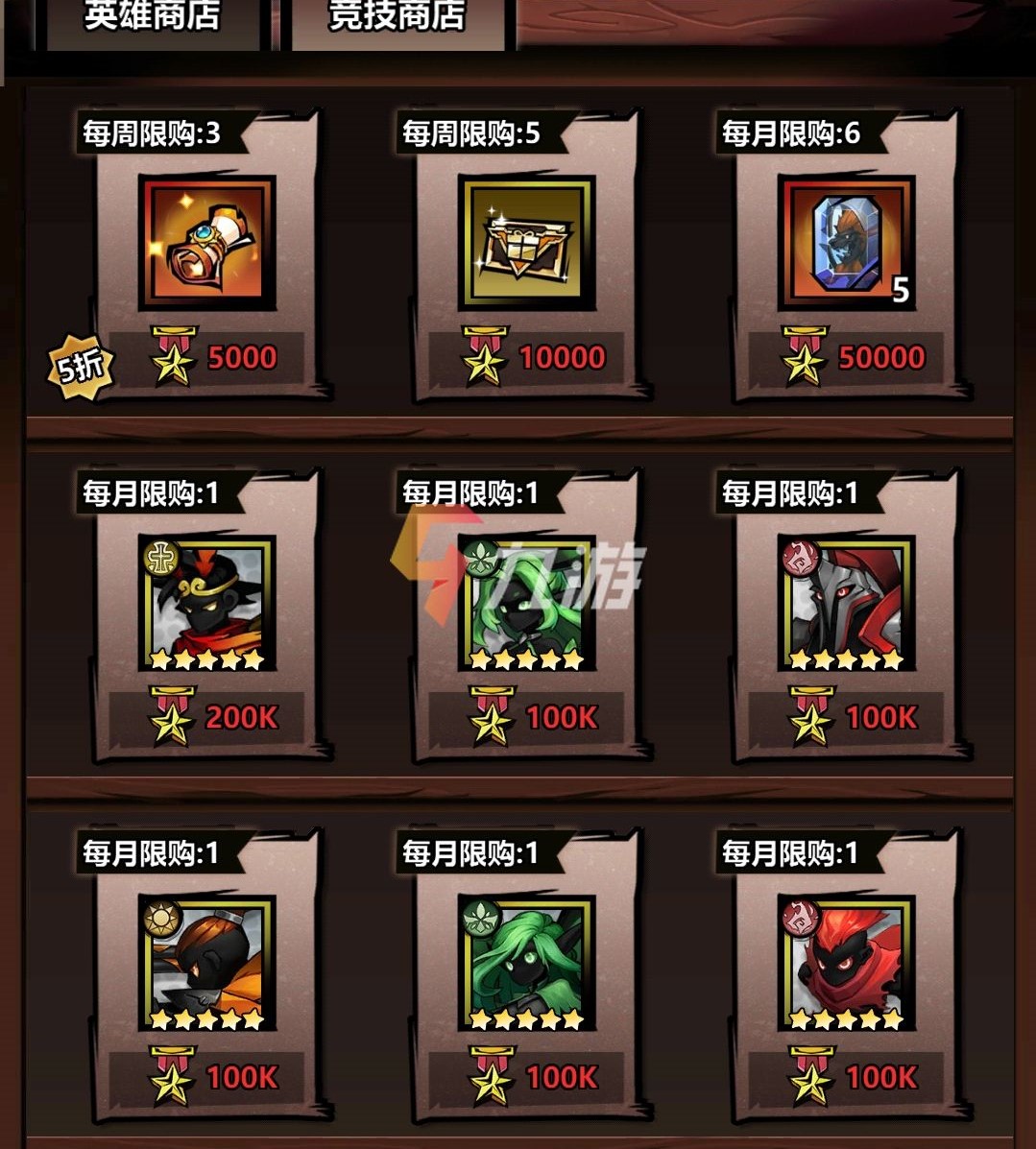Open the green cat-eared hero in middle row
The height and width of the screenshot is (1149, 1036).
click(526, 604)
